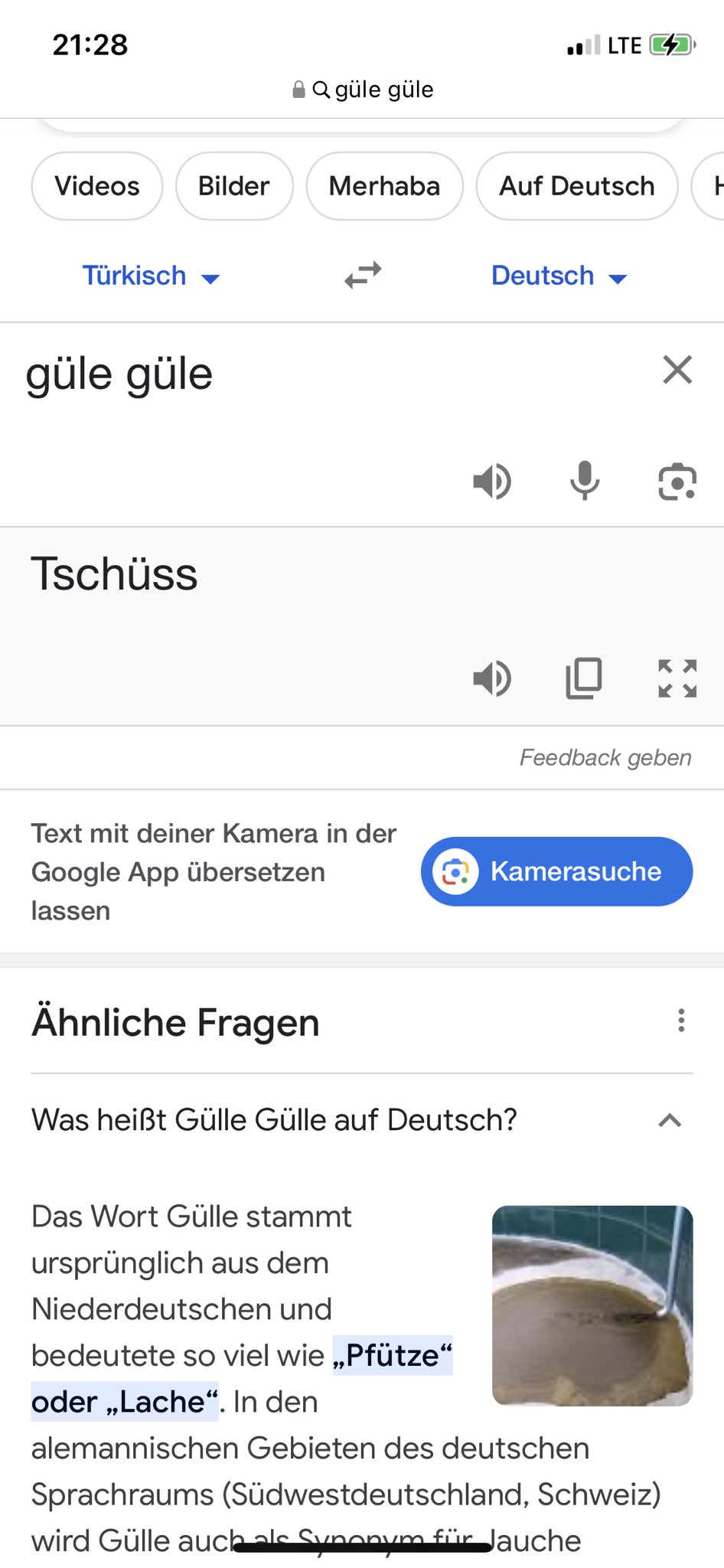This screenshot has height=1568, width=724.
Task: Open the Deutsch target language dropdown
Action: 559,276
